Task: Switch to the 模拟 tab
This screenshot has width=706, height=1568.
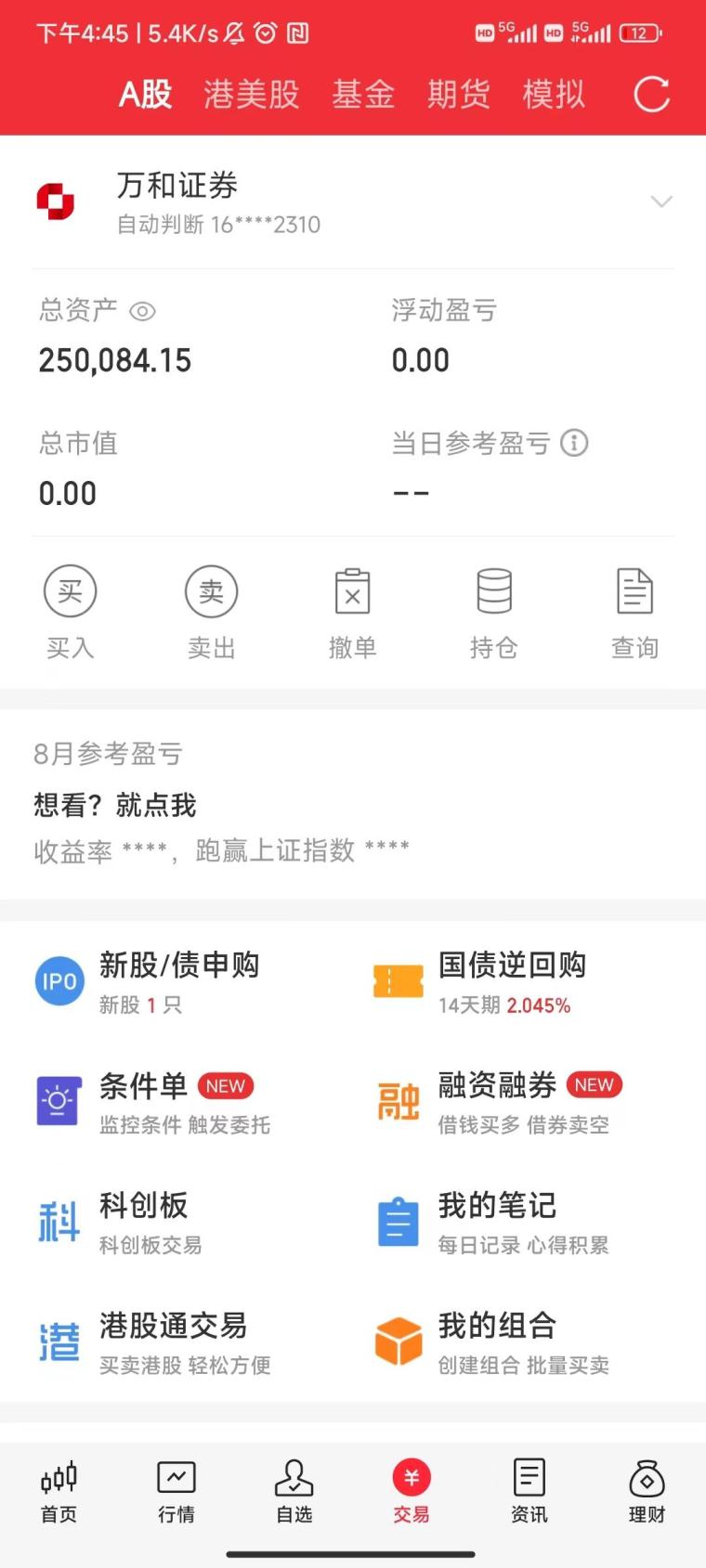Action: point(554,94)
